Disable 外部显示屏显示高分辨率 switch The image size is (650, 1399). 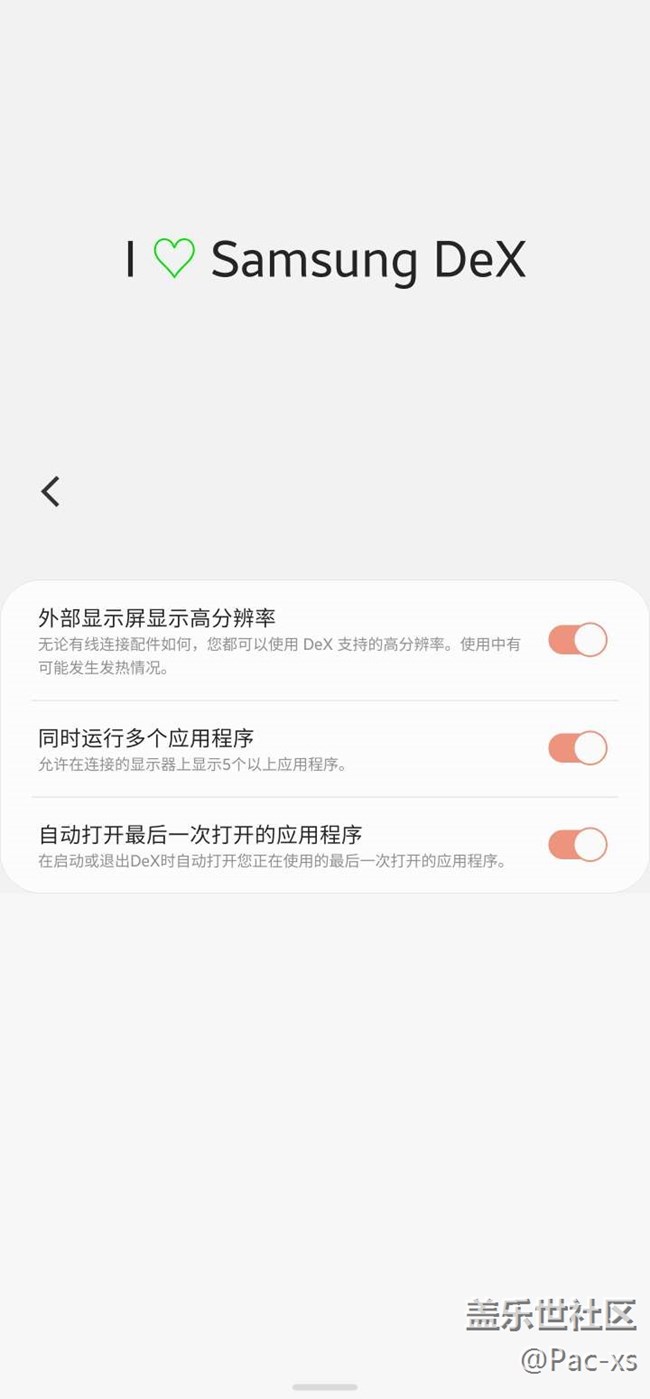tap(578, 640)
